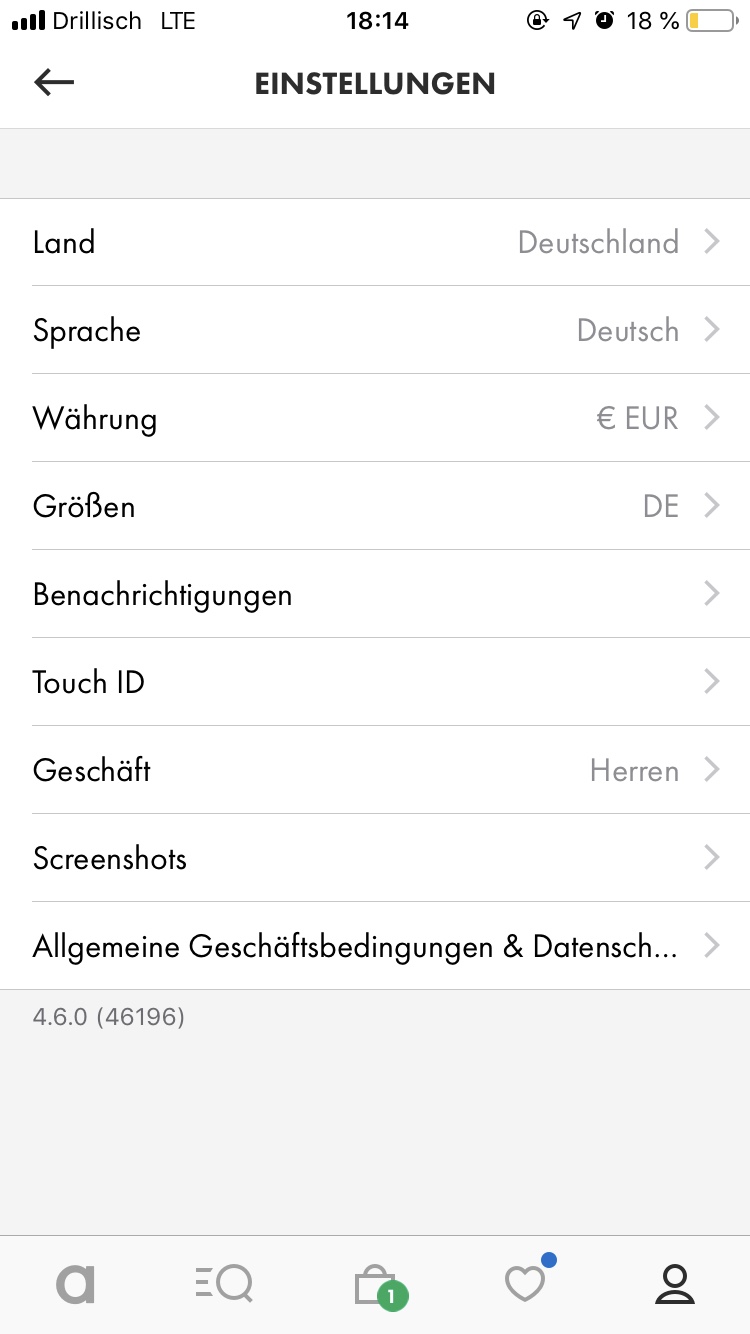Open Benachrichtigungen settings
Image resolution: width=750 pixels, height=1334 pixels.
tap(375, 594)
